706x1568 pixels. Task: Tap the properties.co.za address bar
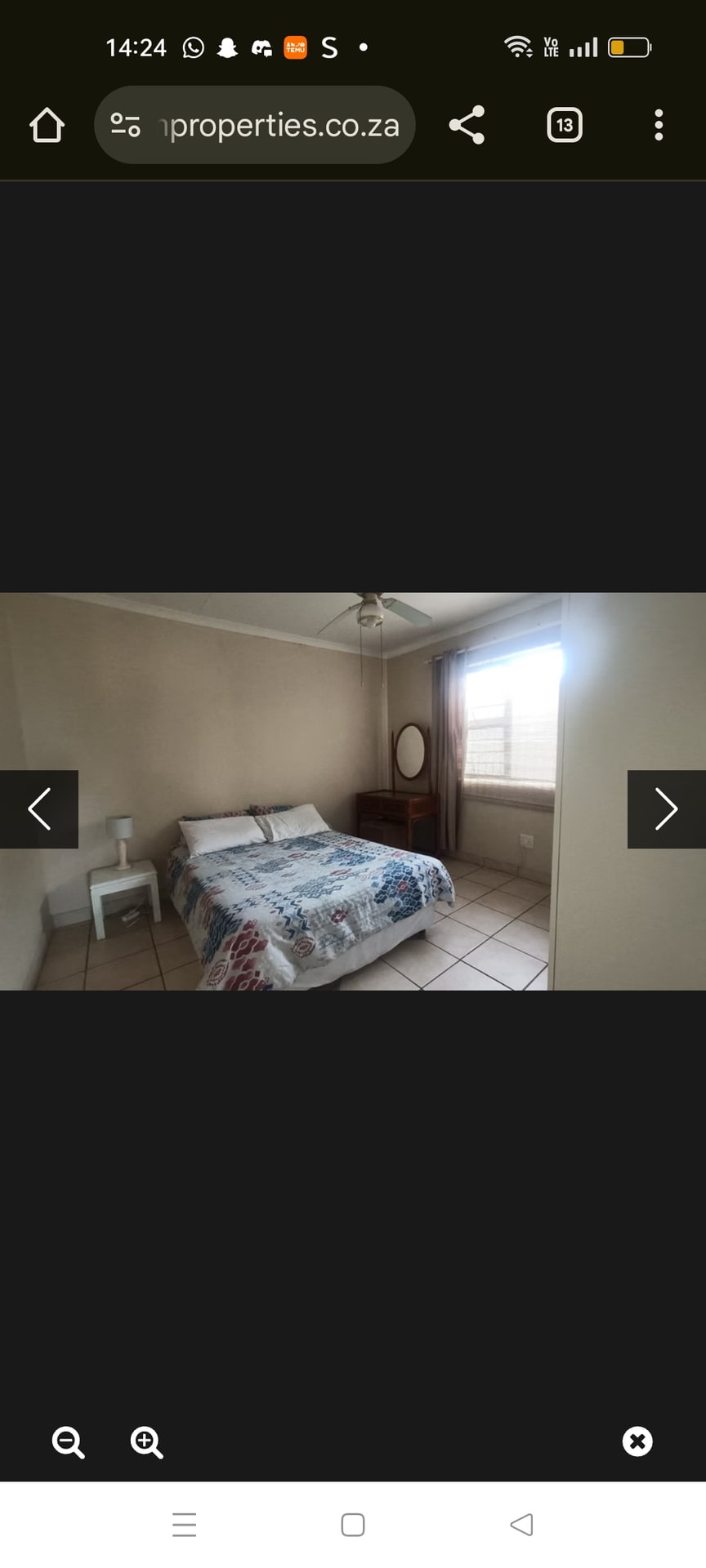coord(278,126)
